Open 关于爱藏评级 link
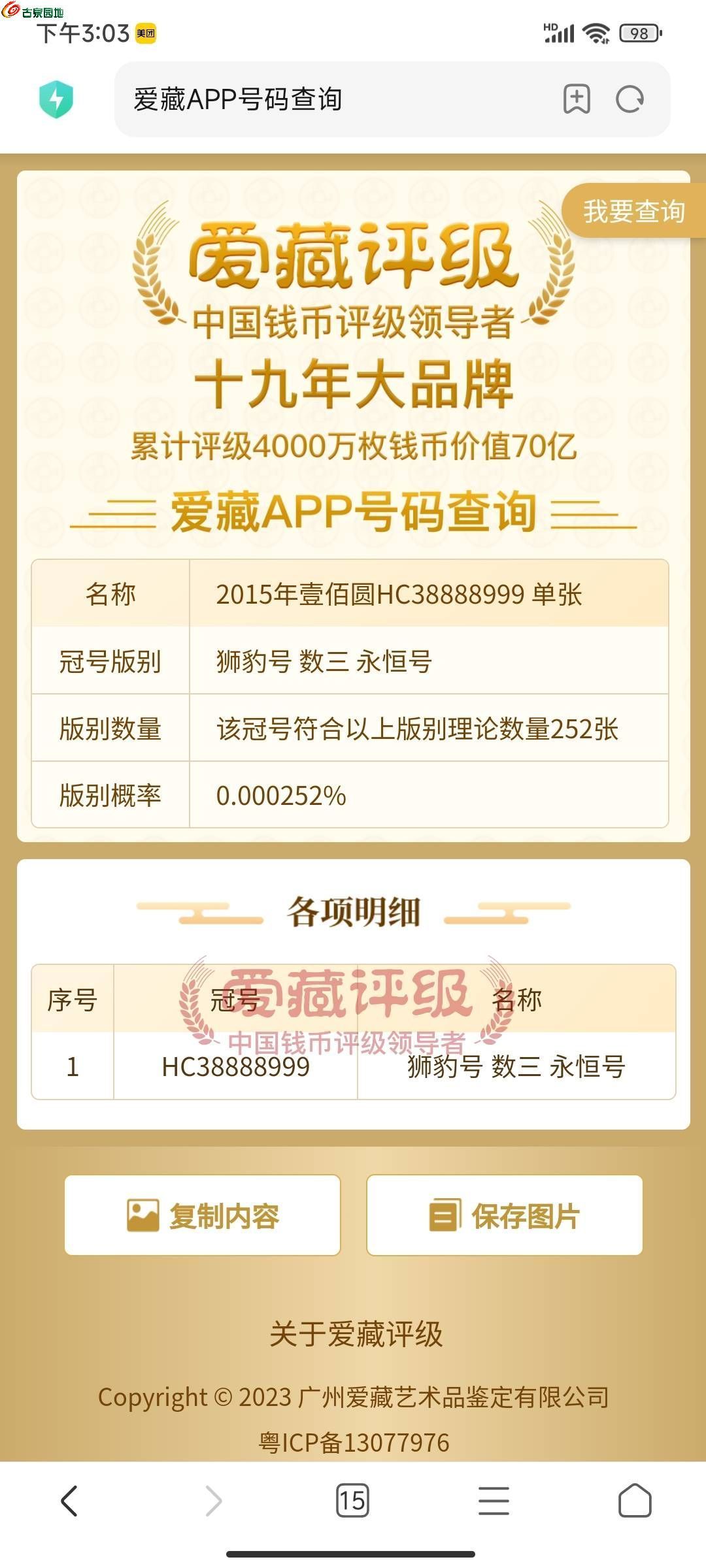The image size is (706, 1568). click(x=356, y=1334)
